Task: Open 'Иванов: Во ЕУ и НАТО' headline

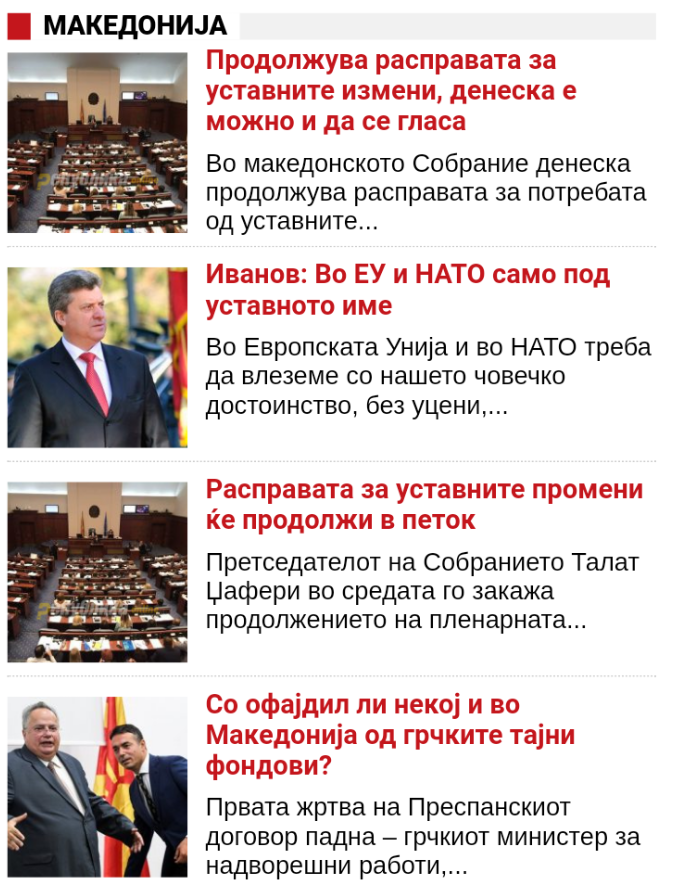Action: coord(407,289)
